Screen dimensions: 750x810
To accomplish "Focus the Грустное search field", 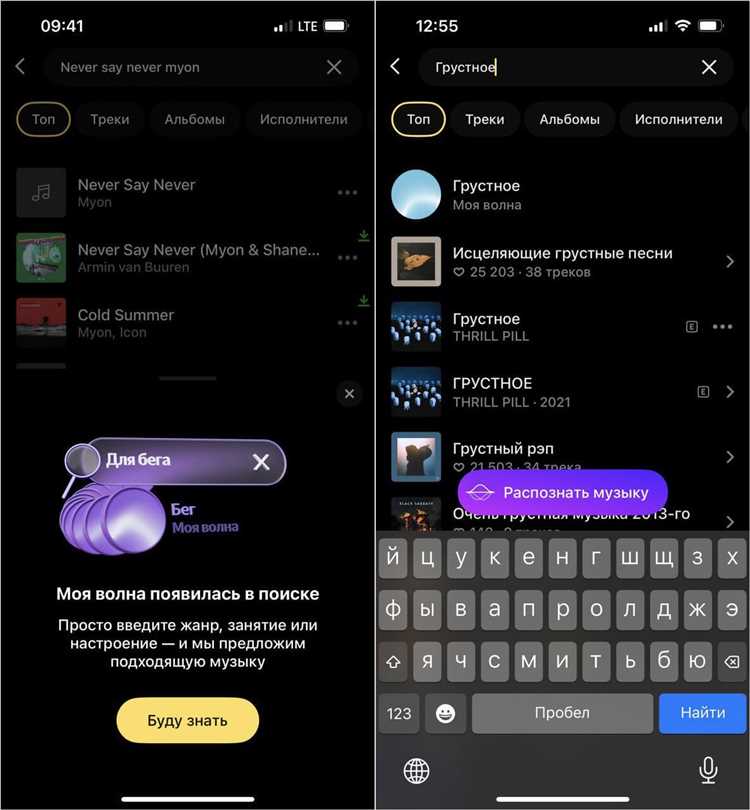I will [560, 67].
